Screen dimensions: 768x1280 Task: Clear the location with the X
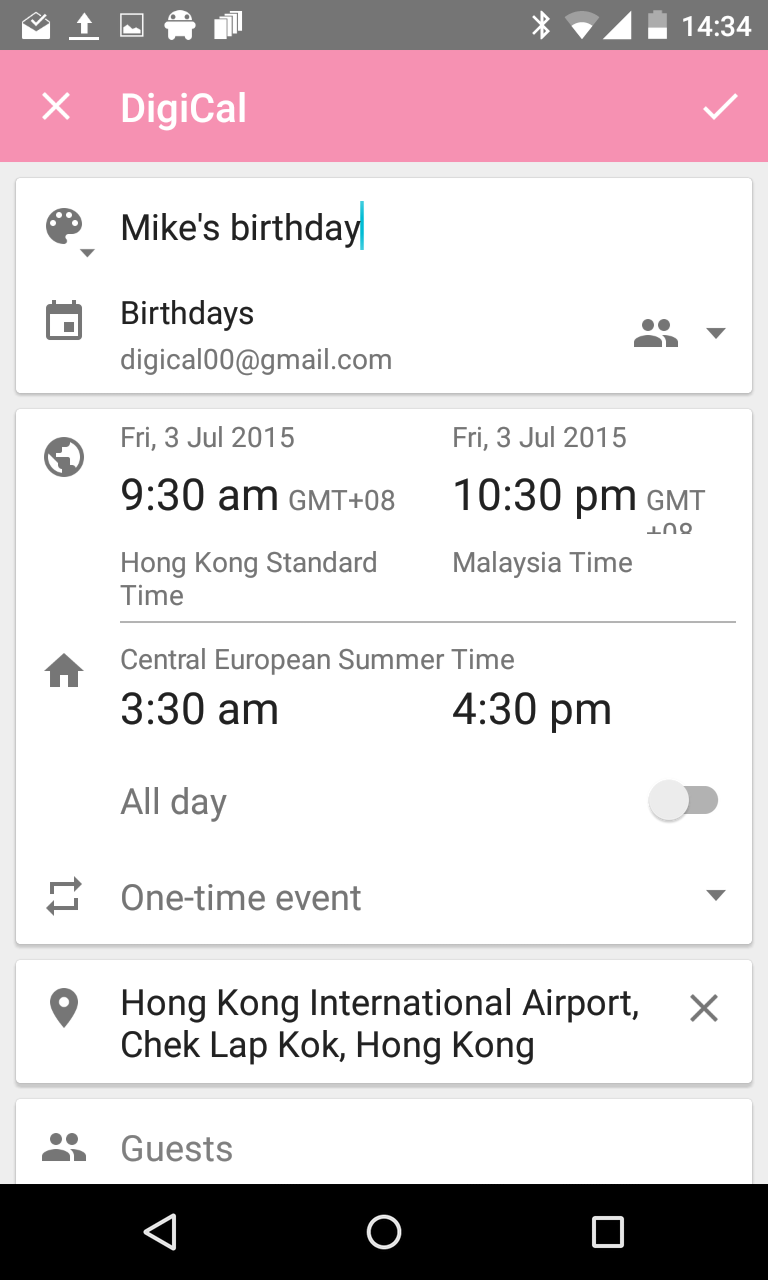[x=704, y=1009]
